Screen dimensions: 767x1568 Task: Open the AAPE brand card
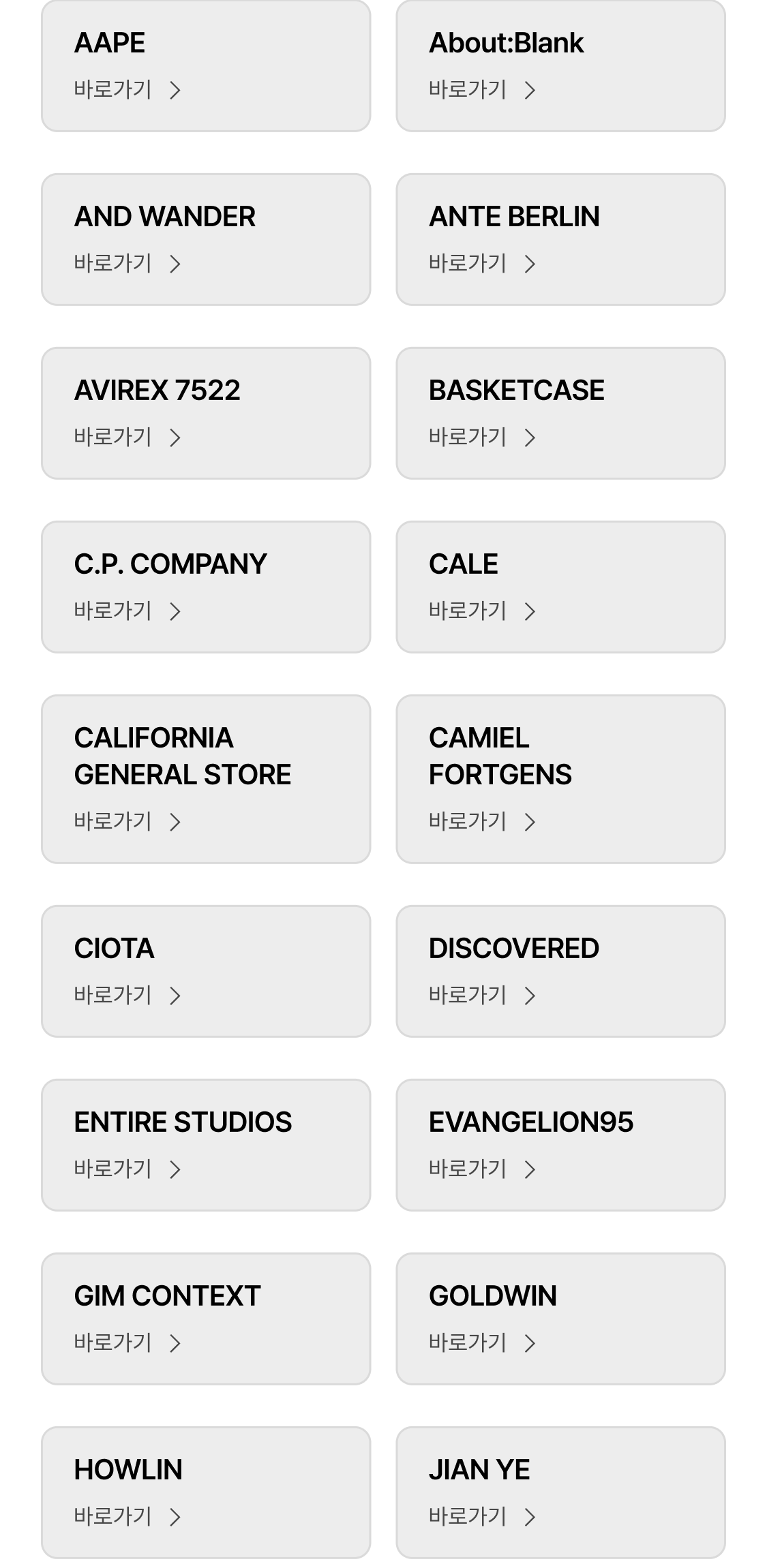[x=206, y=66]
